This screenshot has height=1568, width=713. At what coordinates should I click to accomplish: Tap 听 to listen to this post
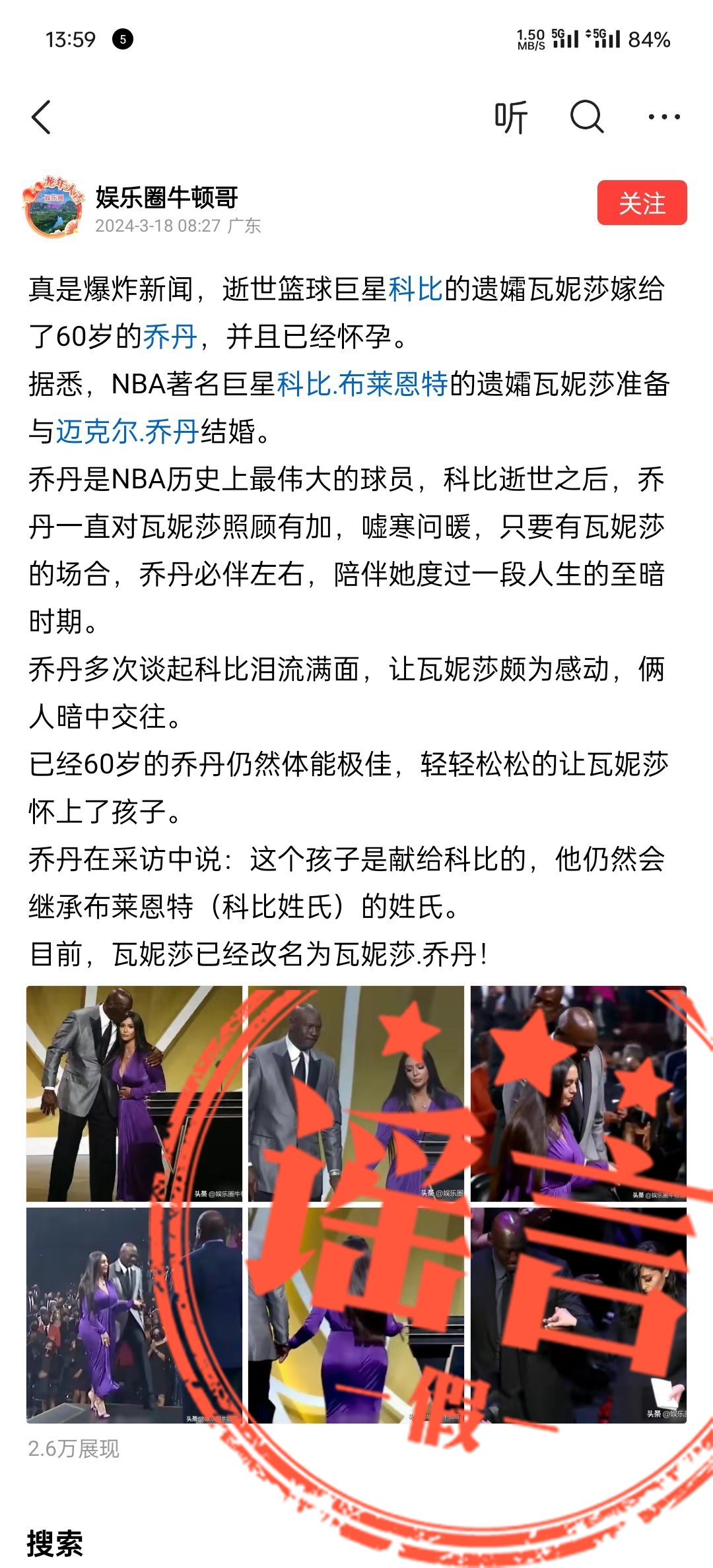click(511, 117)
